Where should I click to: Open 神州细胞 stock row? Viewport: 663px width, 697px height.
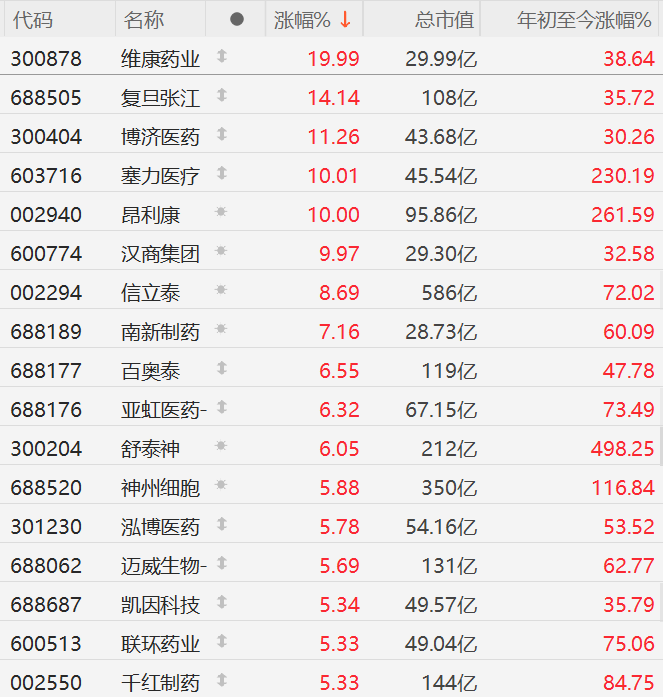click(160, 488)
